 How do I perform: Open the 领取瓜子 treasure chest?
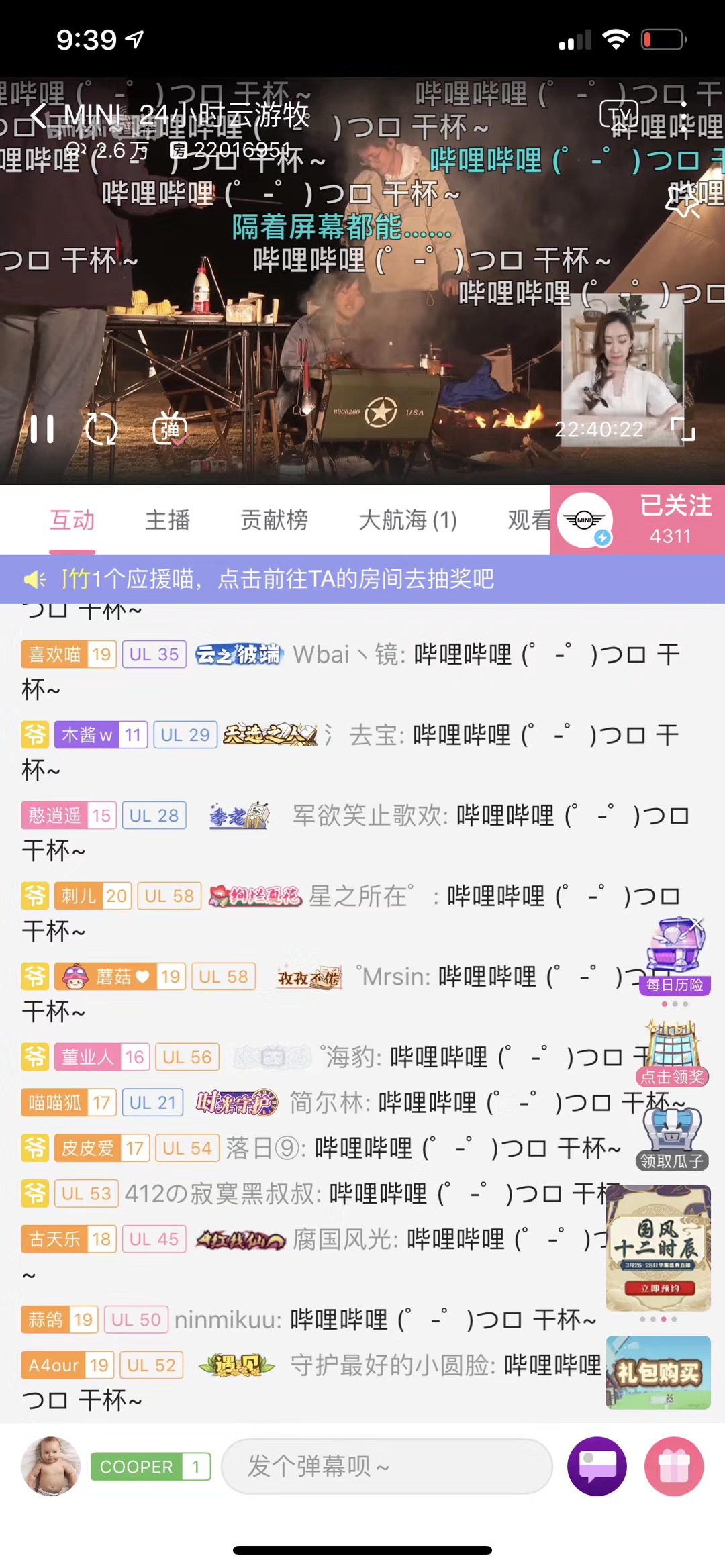point(672,1138)
